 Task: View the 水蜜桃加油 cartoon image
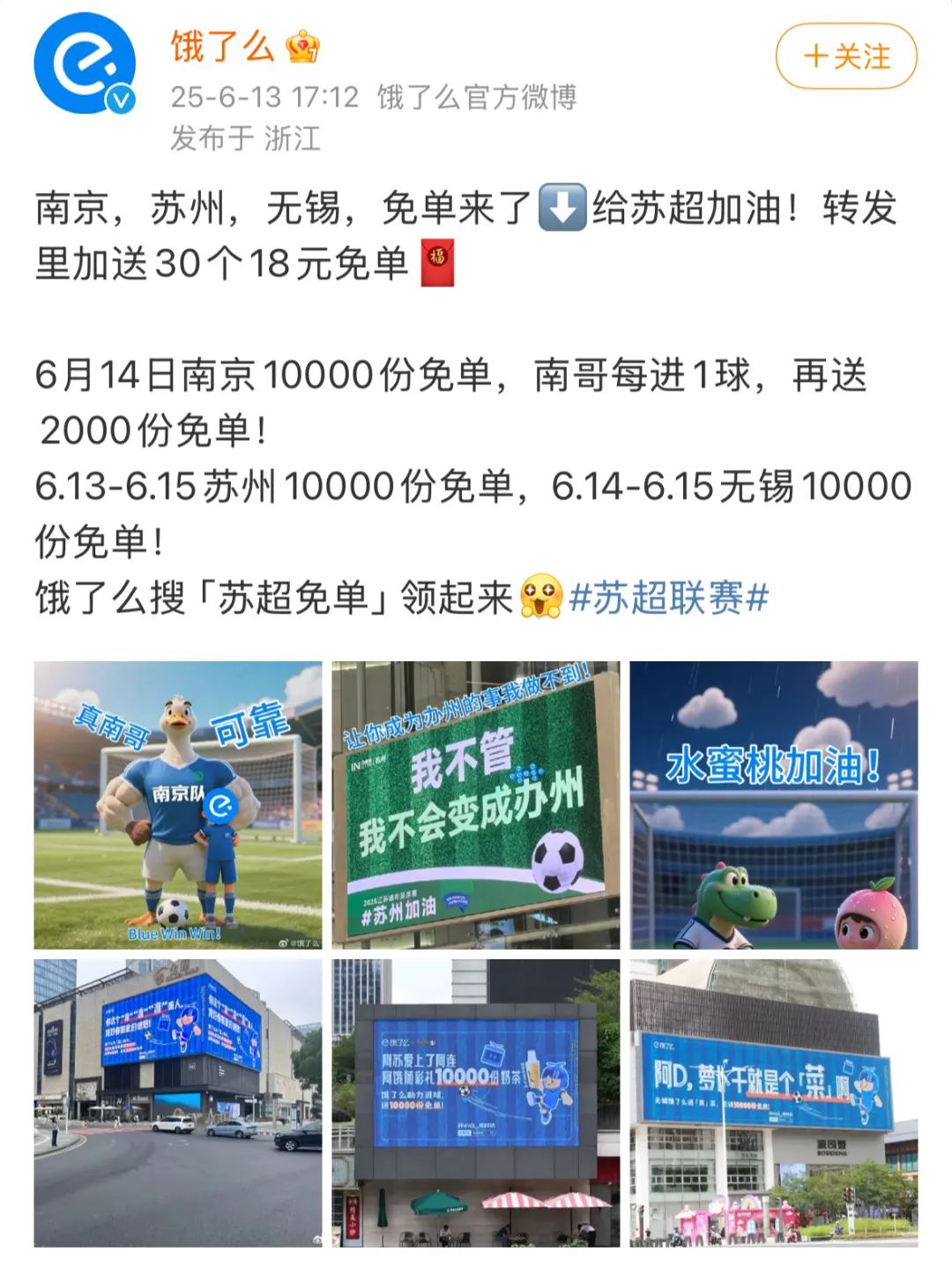coord(773,805)
